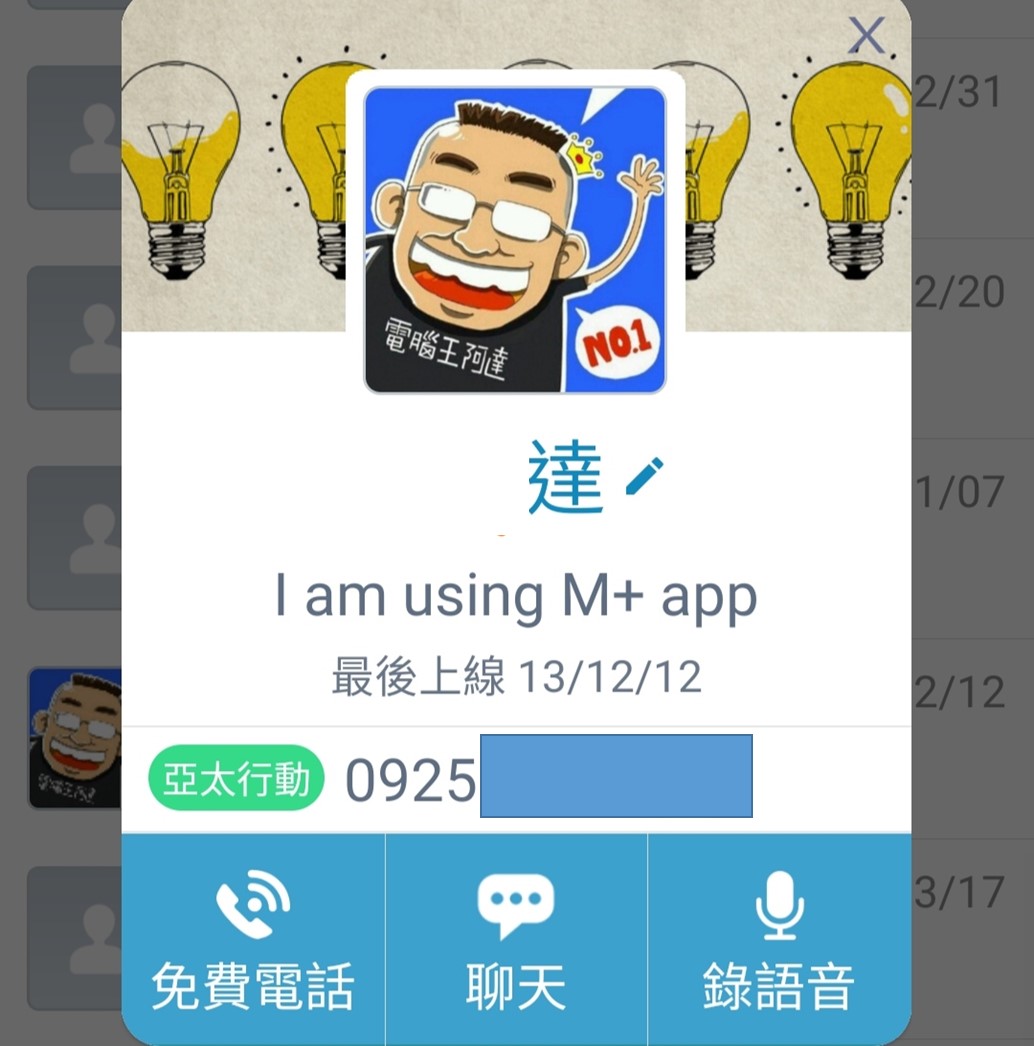Screen dimensions: 1034x1046
Task: View the contact's profile picture
Action: pyautogui.click(x=515, y=240)
